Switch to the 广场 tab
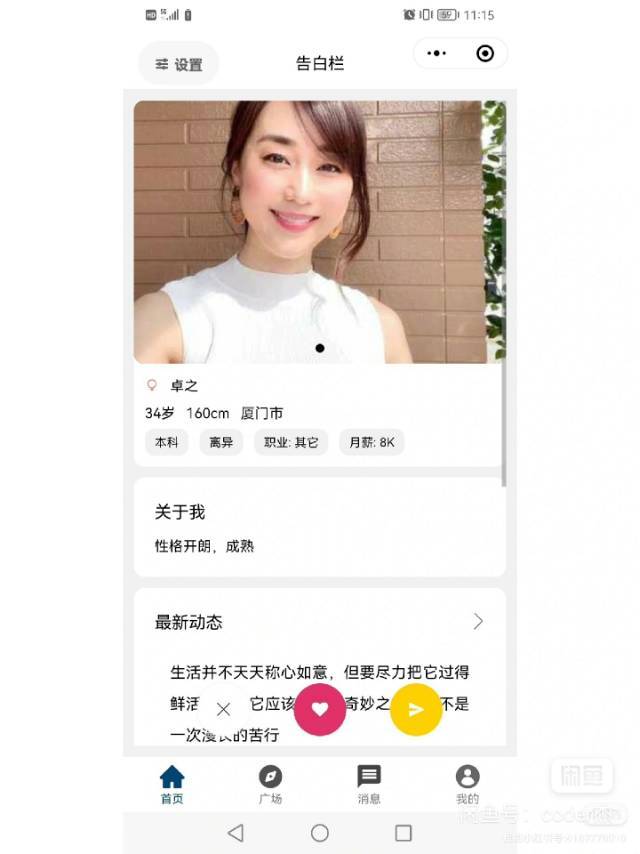This screenshot has width=640, height=854. pos(270,785)
